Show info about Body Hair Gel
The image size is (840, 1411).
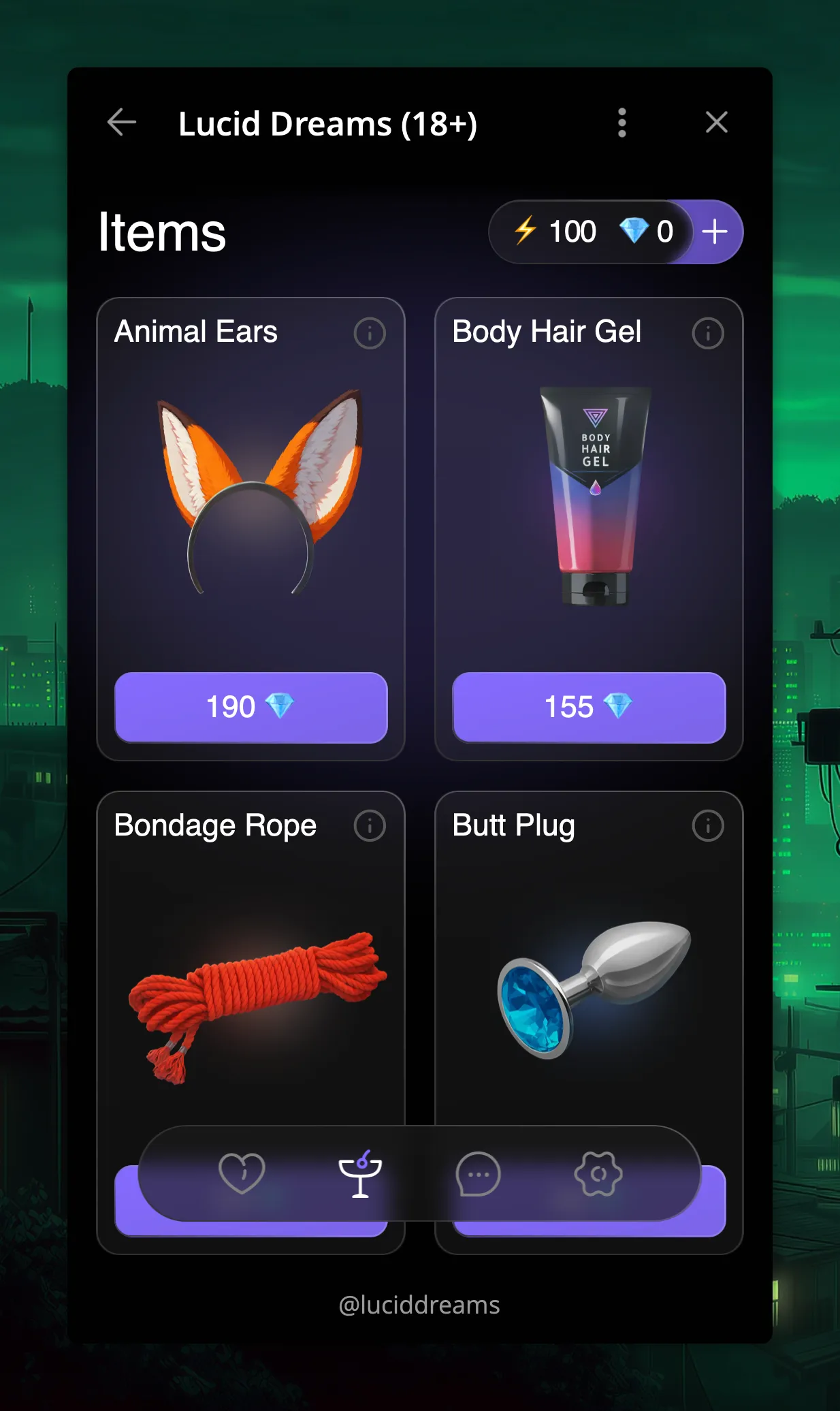point(707,334)
